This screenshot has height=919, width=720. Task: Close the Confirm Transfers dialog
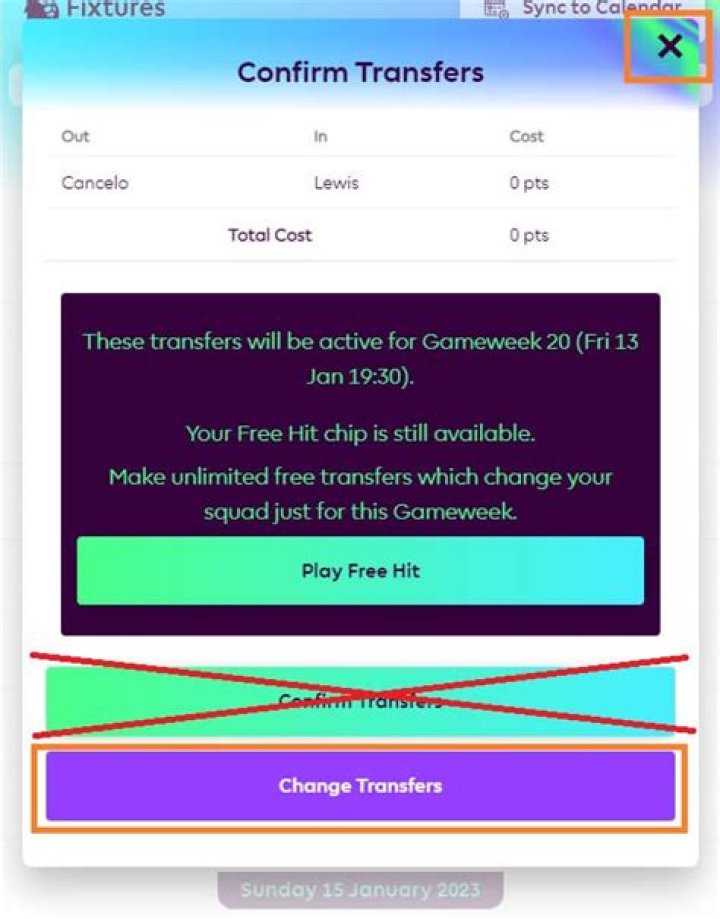tap(669, 46)
